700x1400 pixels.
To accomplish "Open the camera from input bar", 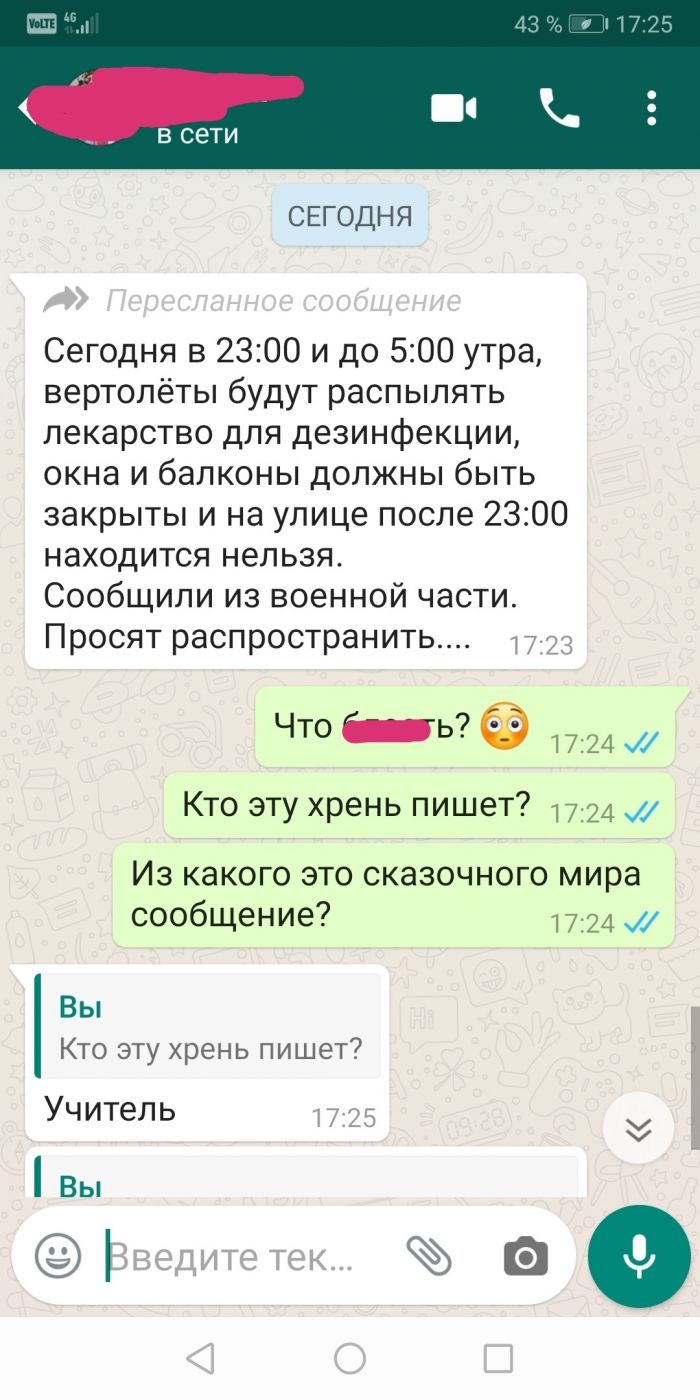I will pyautogui.click(x=525, y=1257).
